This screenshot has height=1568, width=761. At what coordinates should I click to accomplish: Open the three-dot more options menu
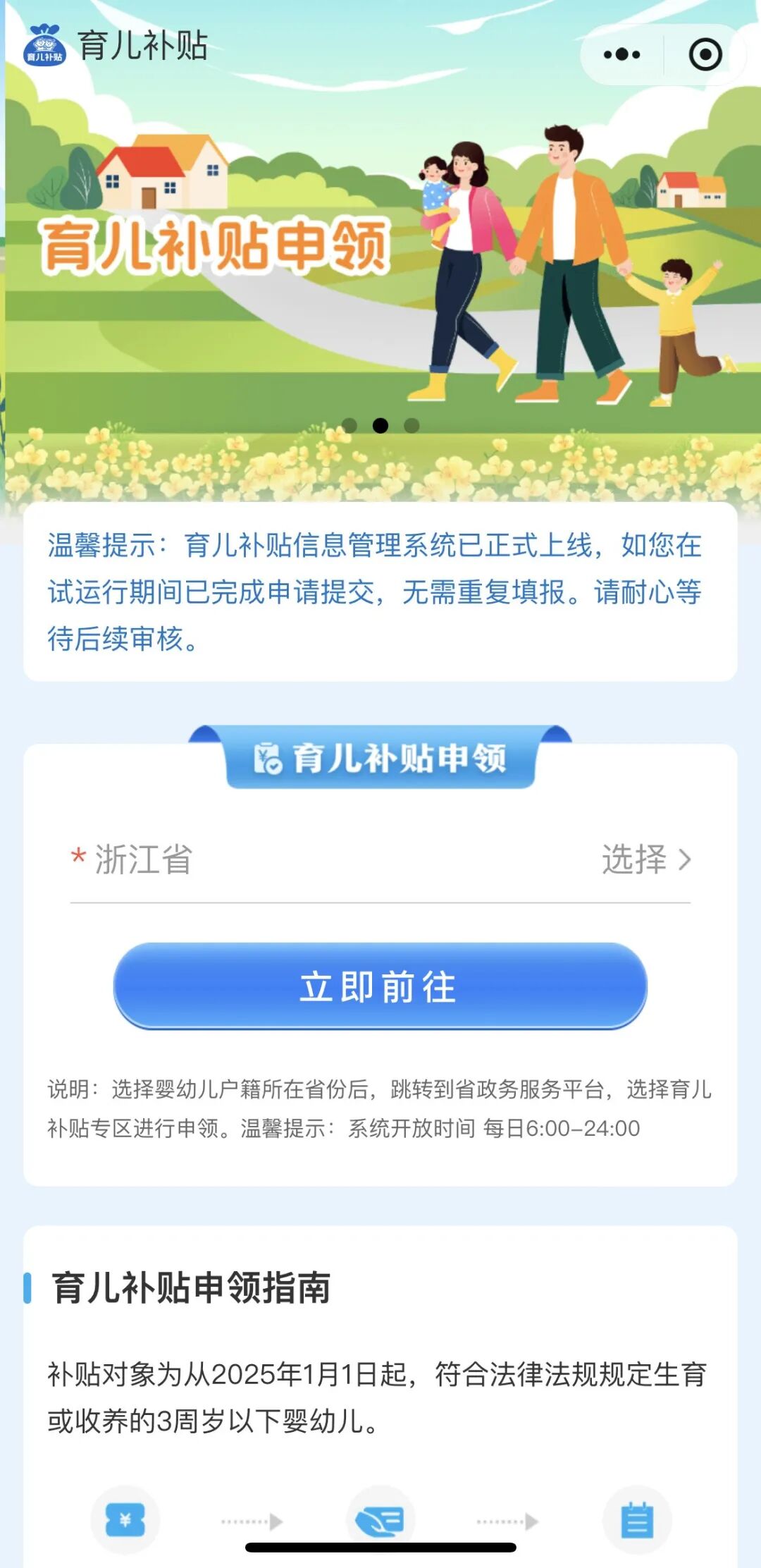point(620,53)
